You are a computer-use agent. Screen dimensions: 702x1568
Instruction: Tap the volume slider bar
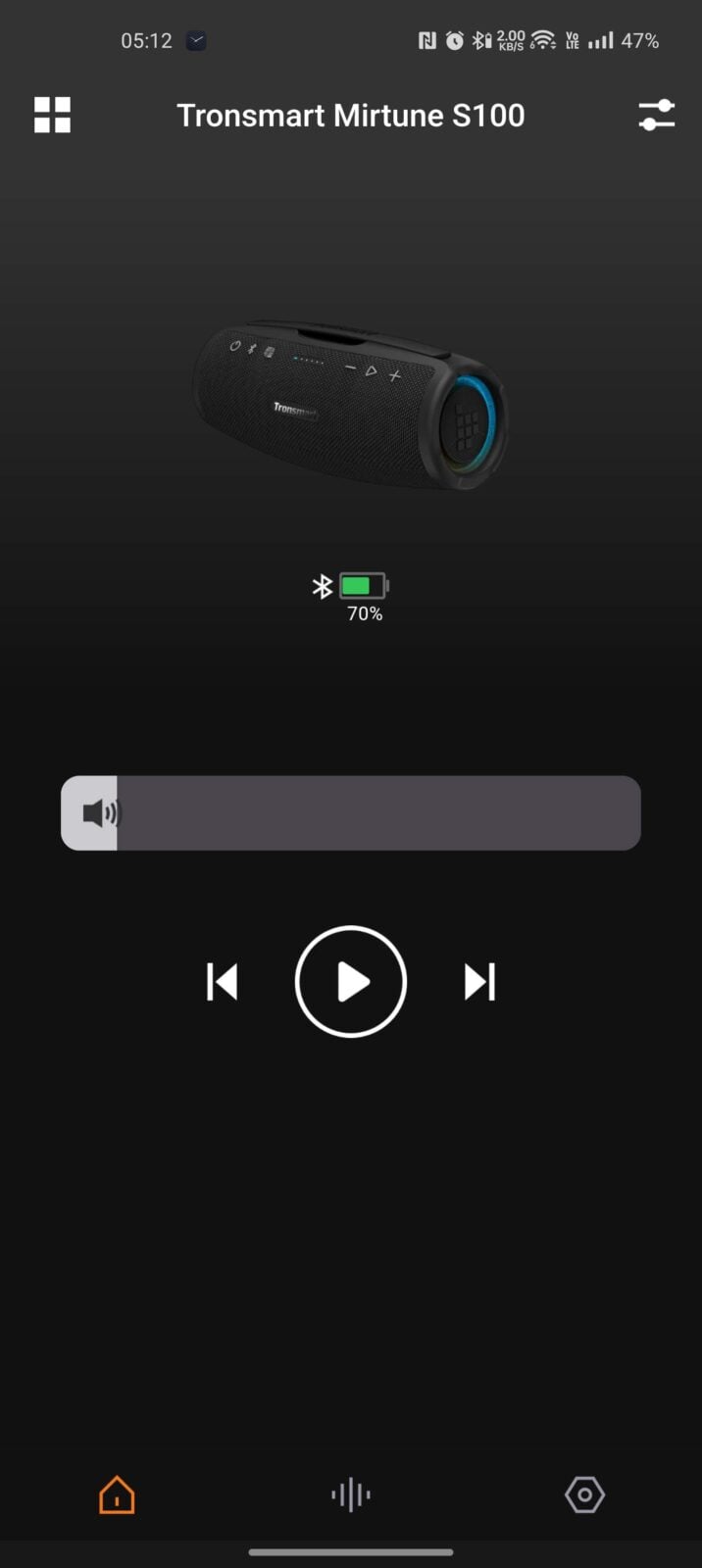click(x=351, y=812)
